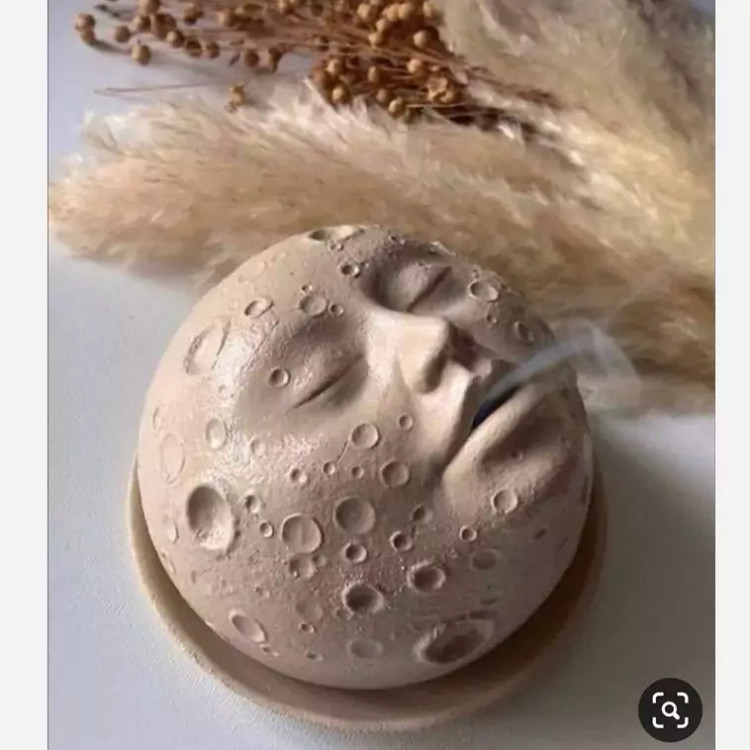Open the visual search lens icon
750x750 pixels.
point(670,710)
